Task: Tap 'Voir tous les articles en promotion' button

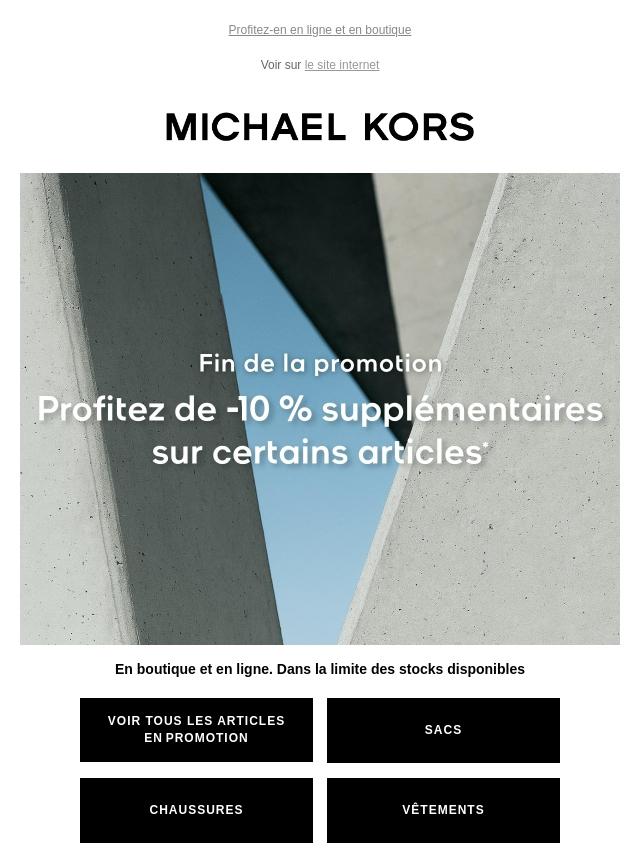Action: [x=196, y=730]
